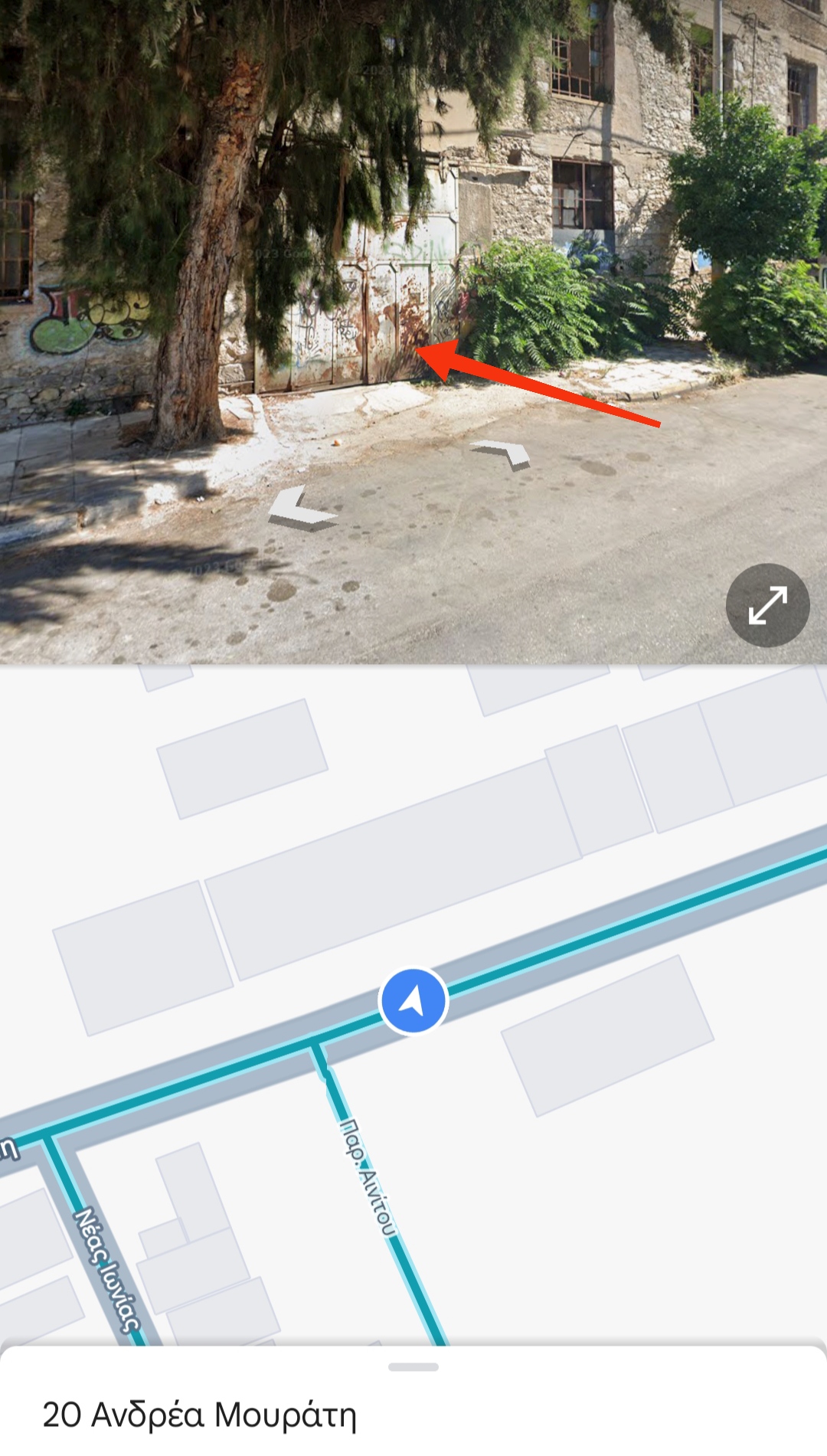827x1456 pixels.
Task: Tap the blue location marker on the map
Action: tap(413, 1001)
